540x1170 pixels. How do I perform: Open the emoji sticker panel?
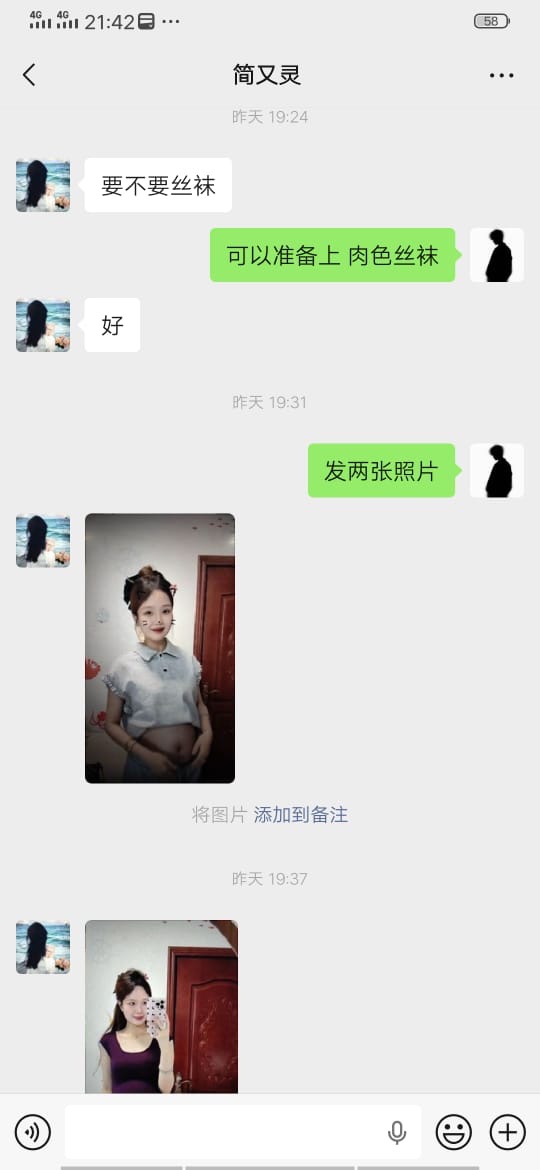(454, 1133)
